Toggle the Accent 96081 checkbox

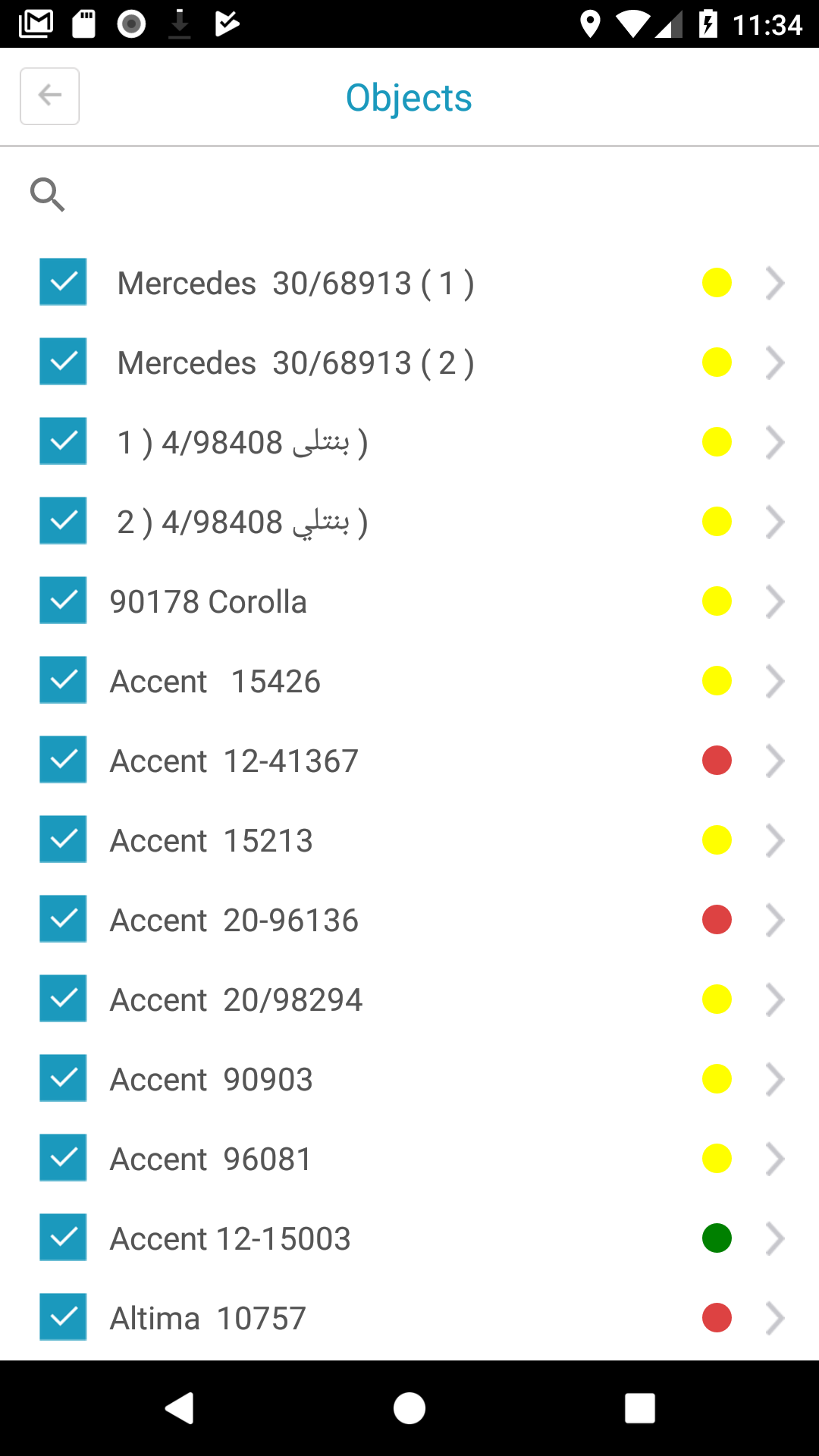pos(63,1158)
